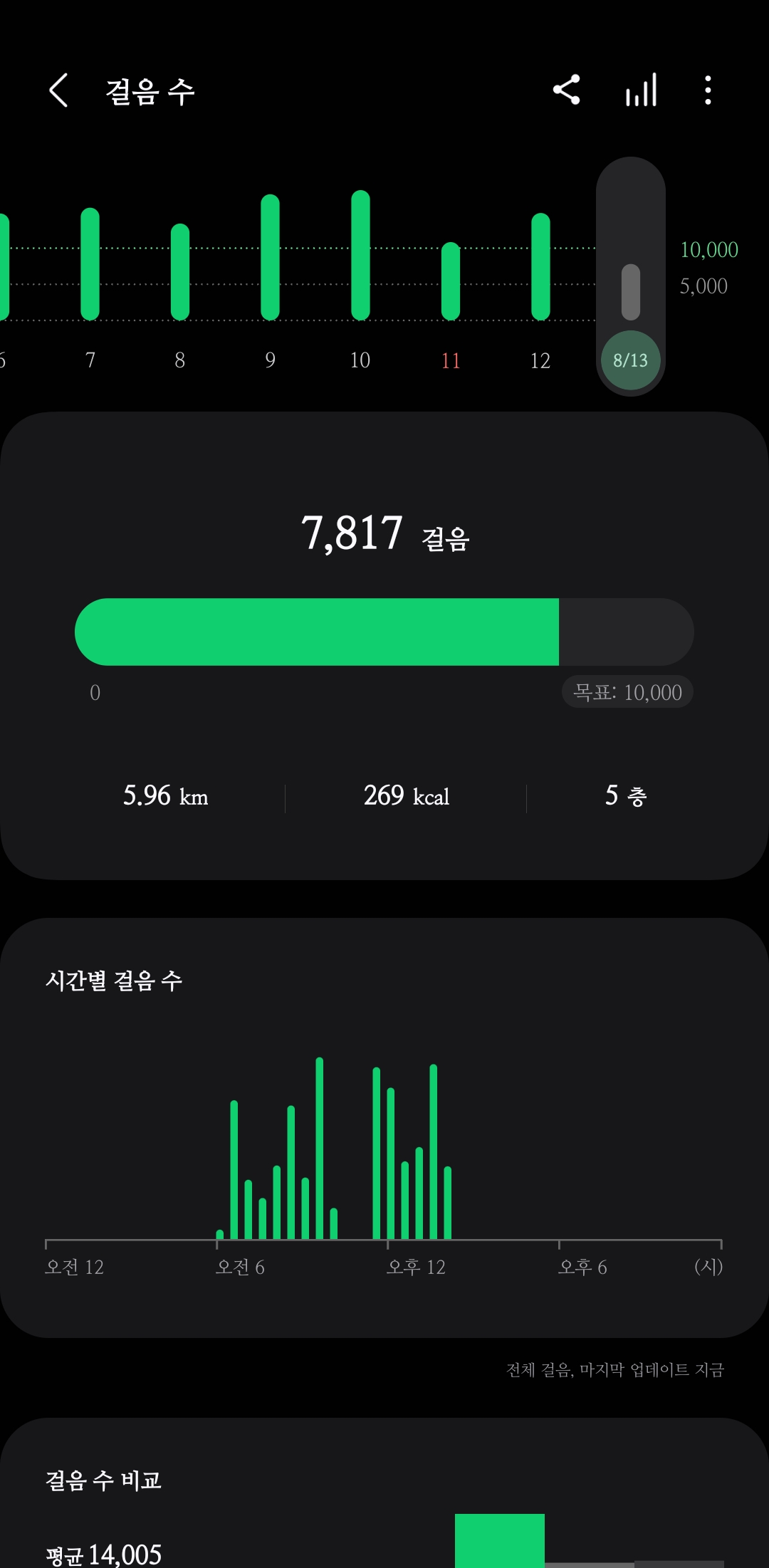This screenshot has width=769, height=1568.
Task: Select the day 8 step bar
Action: click(180, 272)
